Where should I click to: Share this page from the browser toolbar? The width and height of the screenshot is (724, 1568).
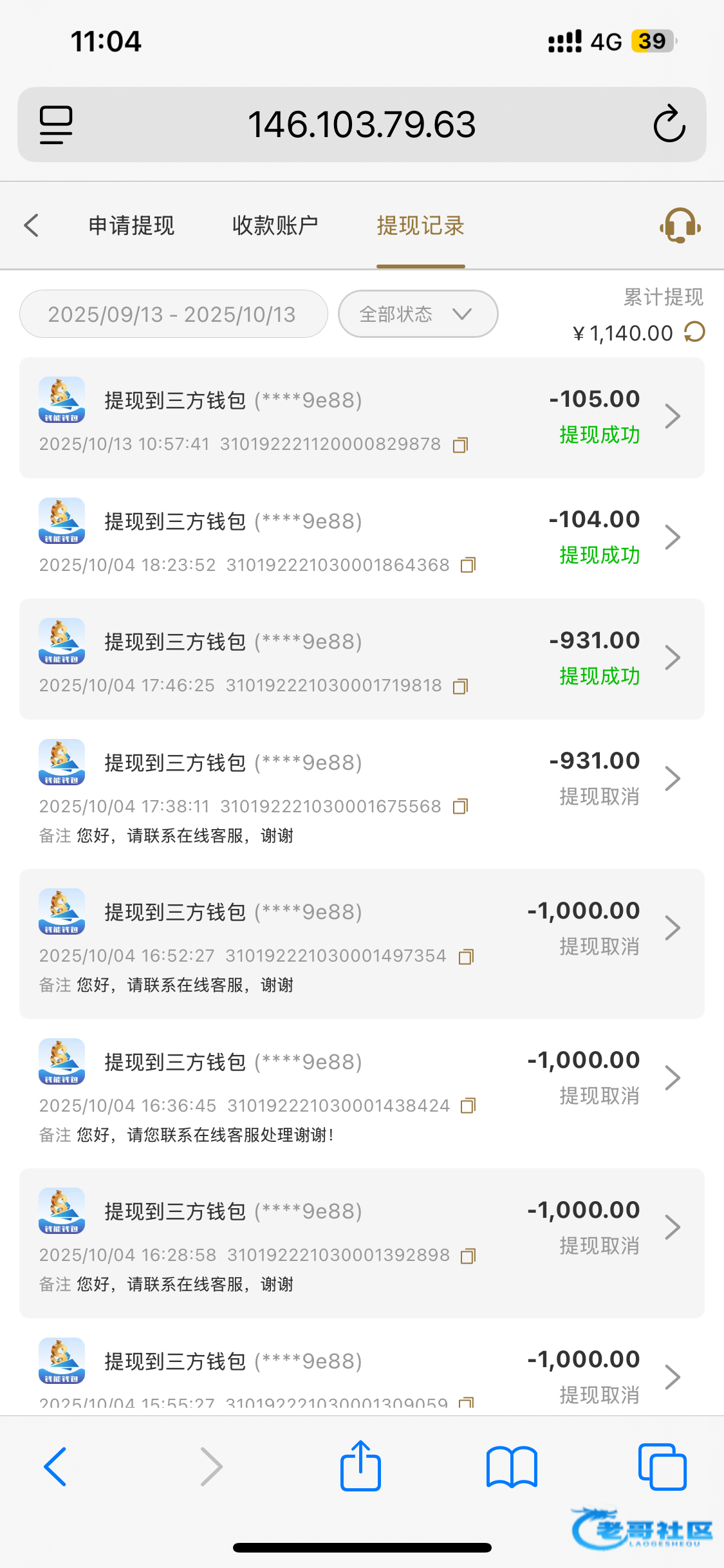pyautogui.click(x=360, y=1467)
